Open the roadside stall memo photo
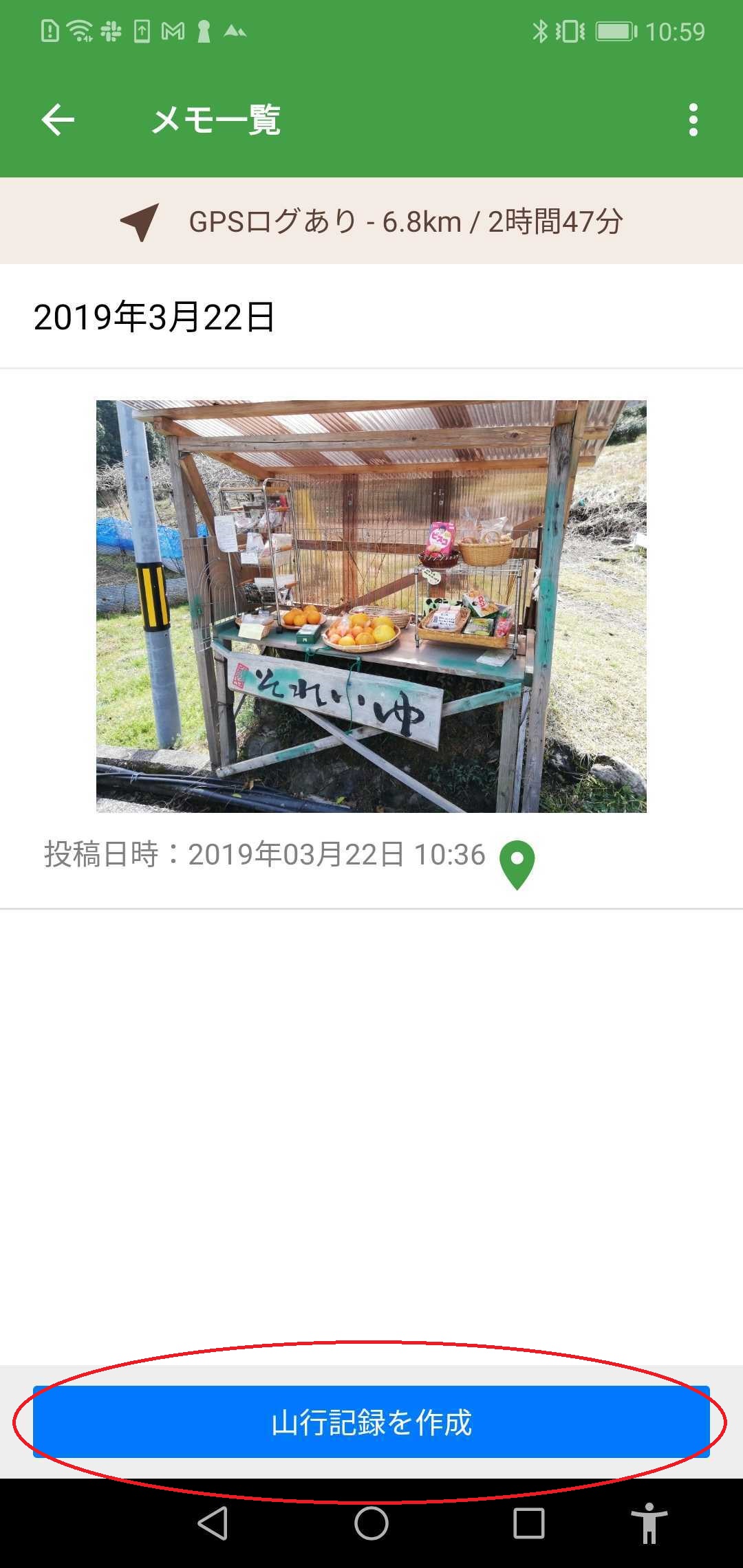The width and height of the screenshot is (743, 1568). point(371,606)
